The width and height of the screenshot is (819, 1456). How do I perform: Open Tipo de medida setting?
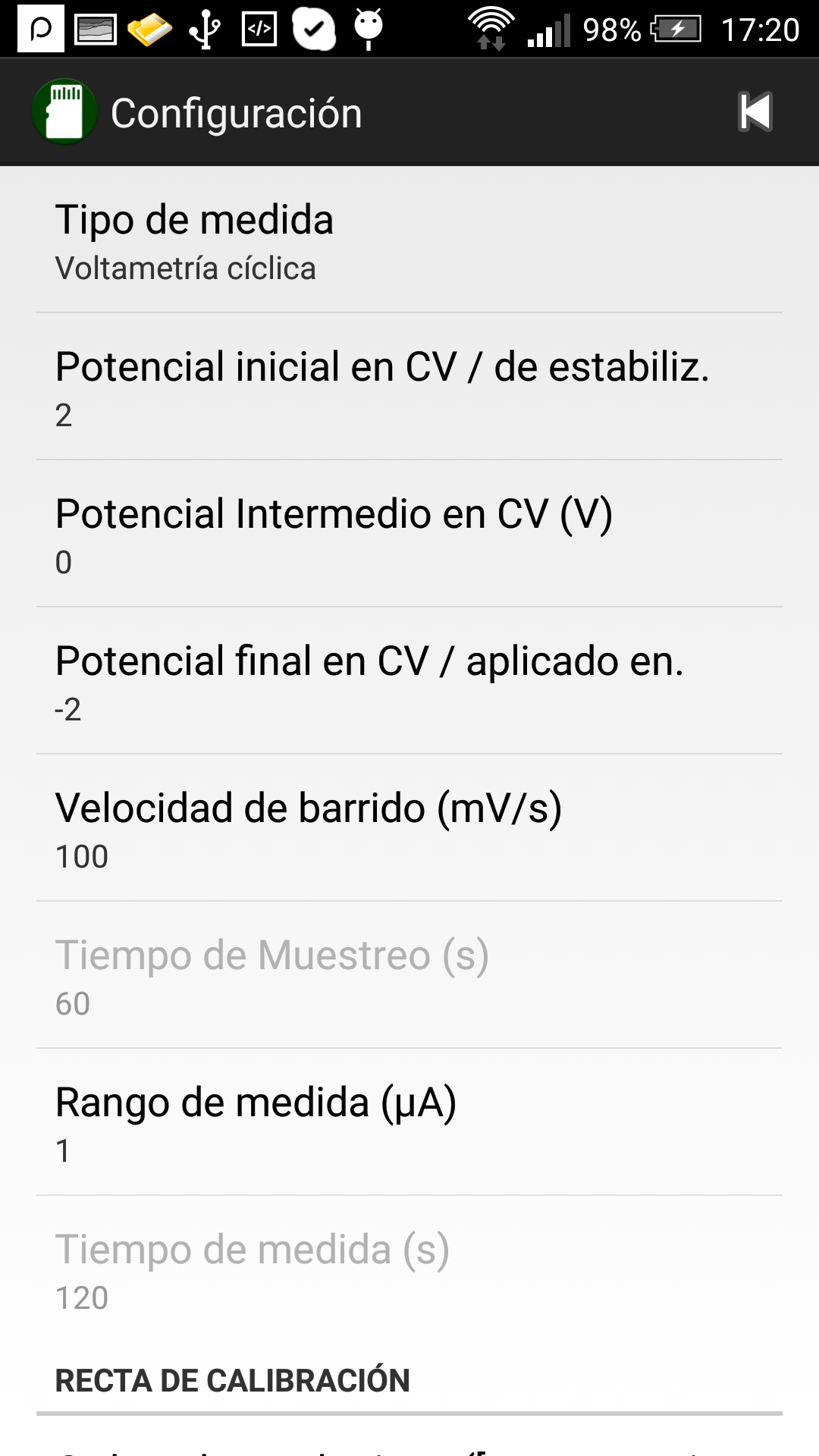(409, 240)
